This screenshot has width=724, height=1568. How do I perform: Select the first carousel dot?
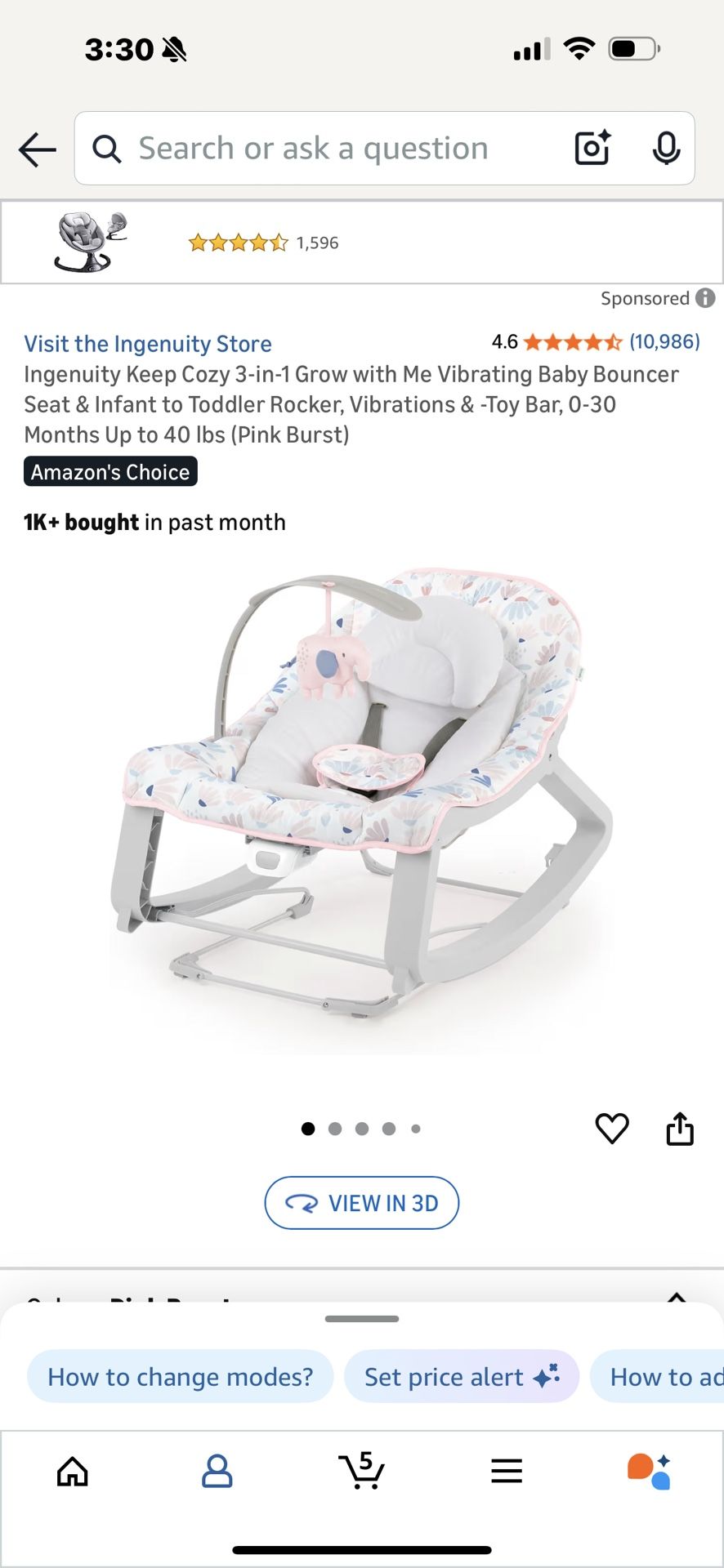click(308, 1129)
